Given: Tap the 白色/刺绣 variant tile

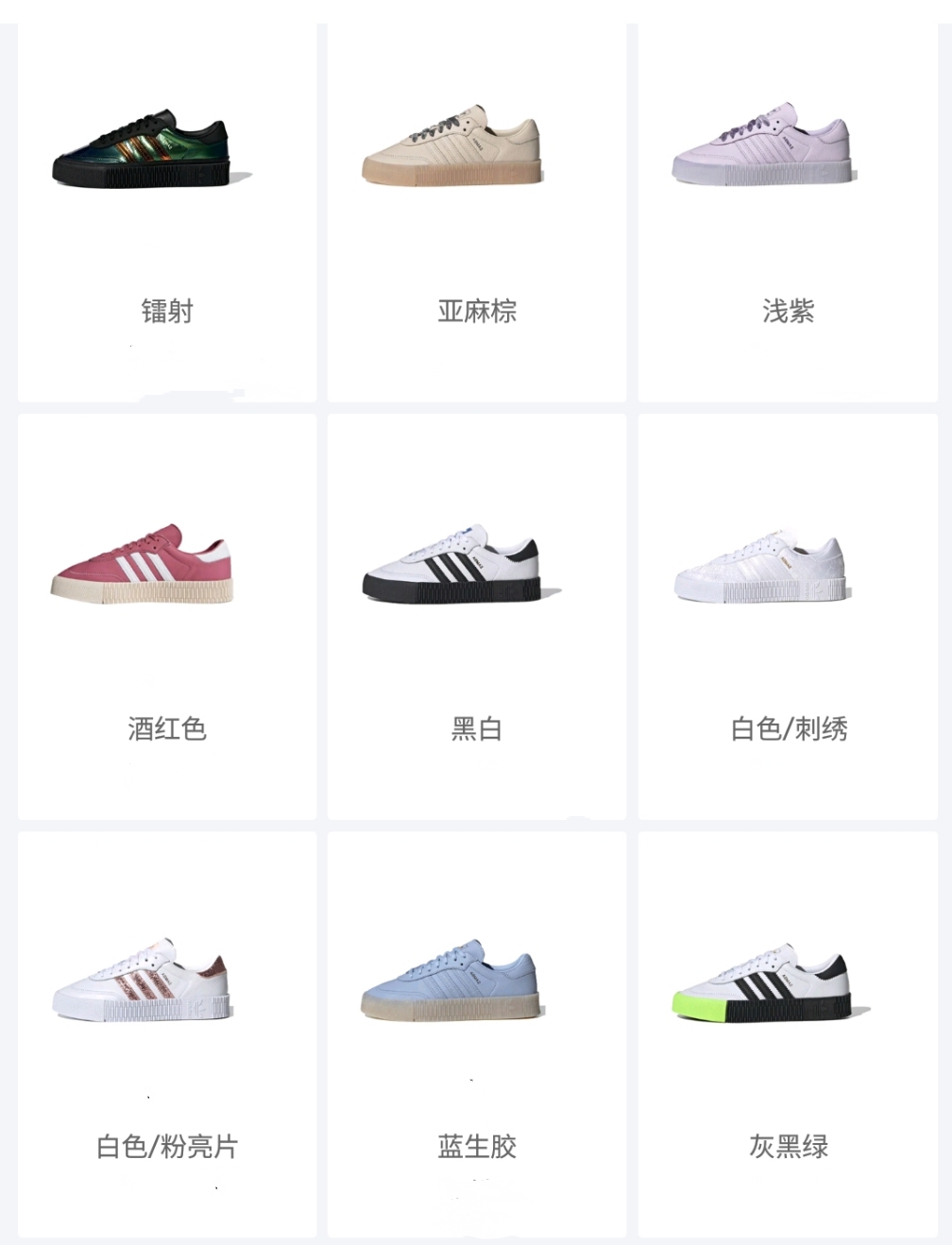Looking at the screenshot, I should (x=788, y=616).
